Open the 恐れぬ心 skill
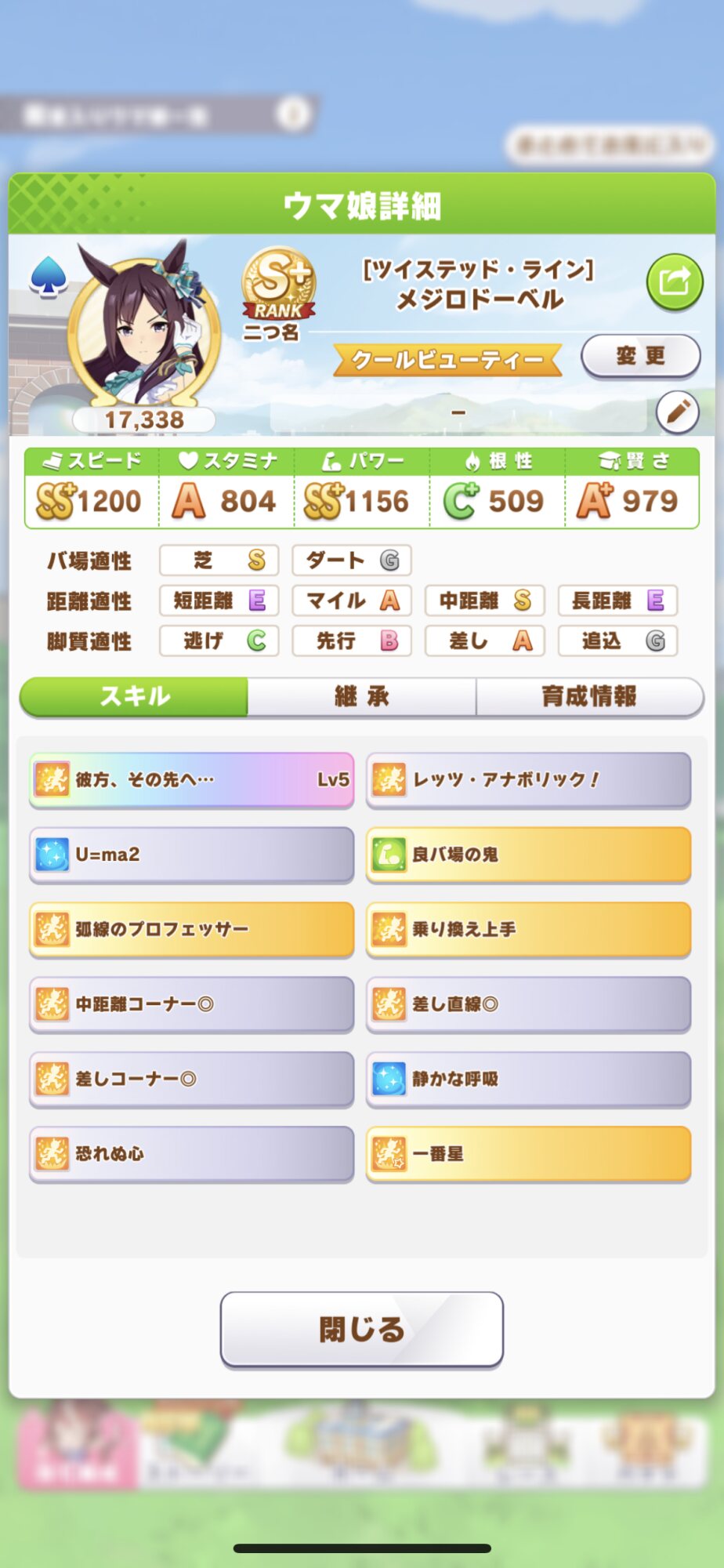The width and height of the screenshot is (724, 1568). pos(191,1153)
